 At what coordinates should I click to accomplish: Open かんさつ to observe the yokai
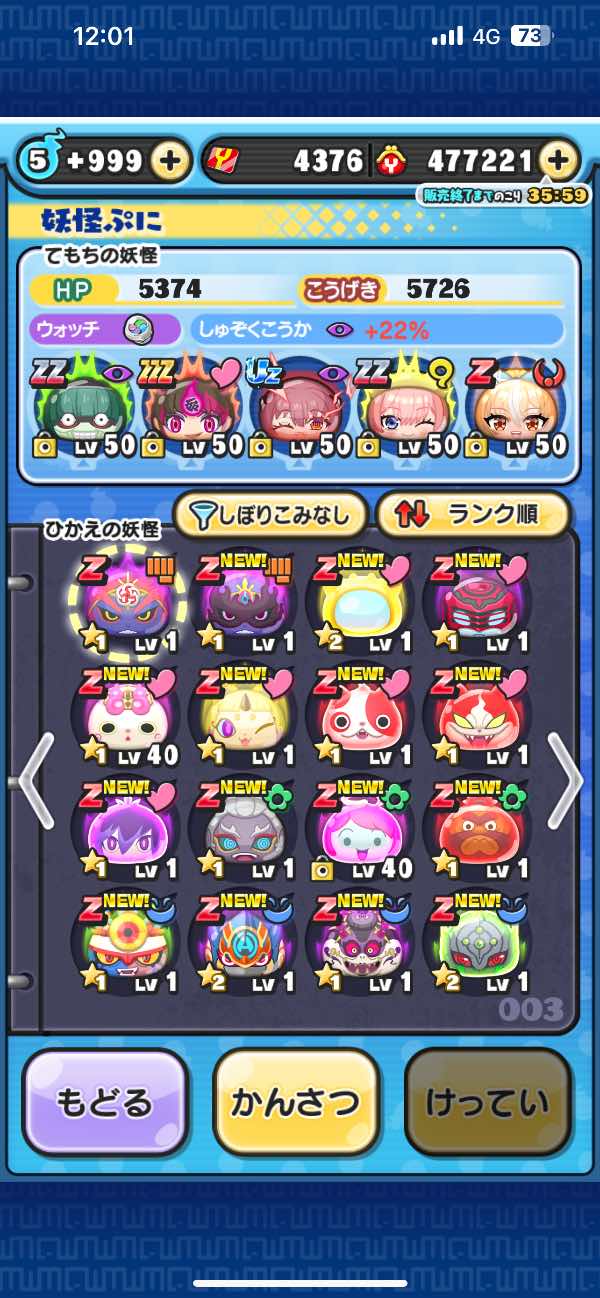(295, 1102)
